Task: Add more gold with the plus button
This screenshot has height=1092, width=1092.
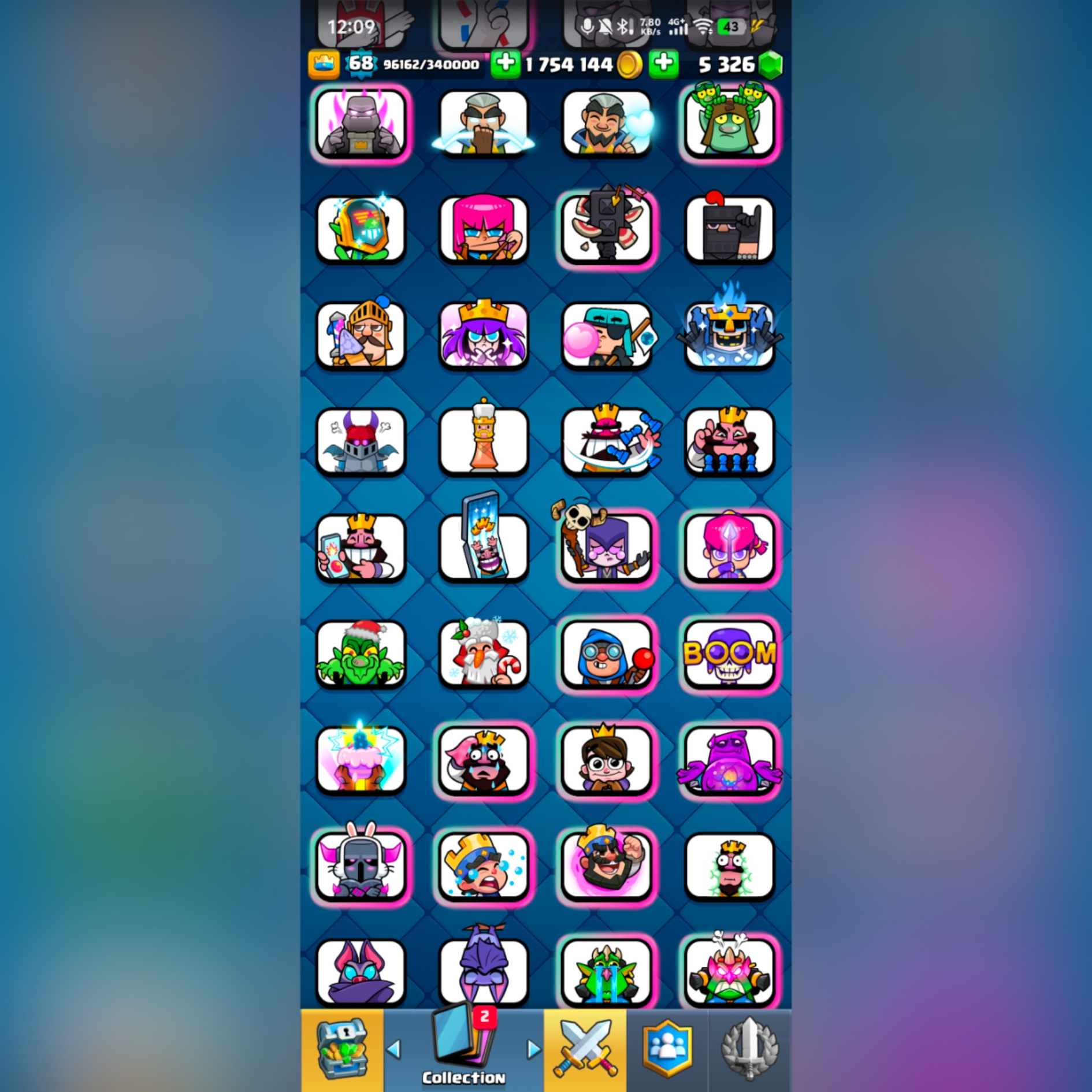Action: [506, 64]
